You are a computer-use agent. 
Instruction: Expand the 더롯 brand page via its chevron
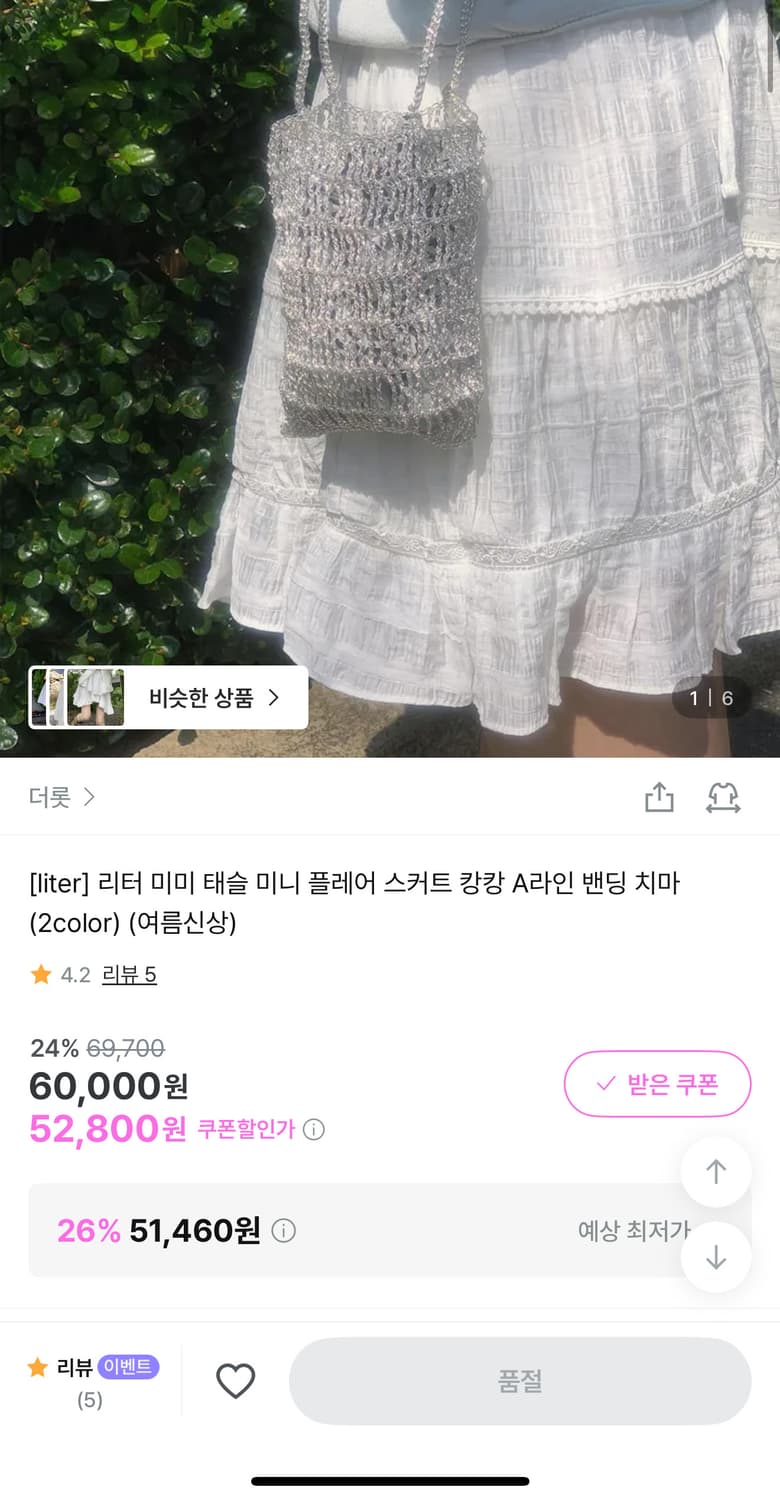pyautogui.click(x=88, y=797)
